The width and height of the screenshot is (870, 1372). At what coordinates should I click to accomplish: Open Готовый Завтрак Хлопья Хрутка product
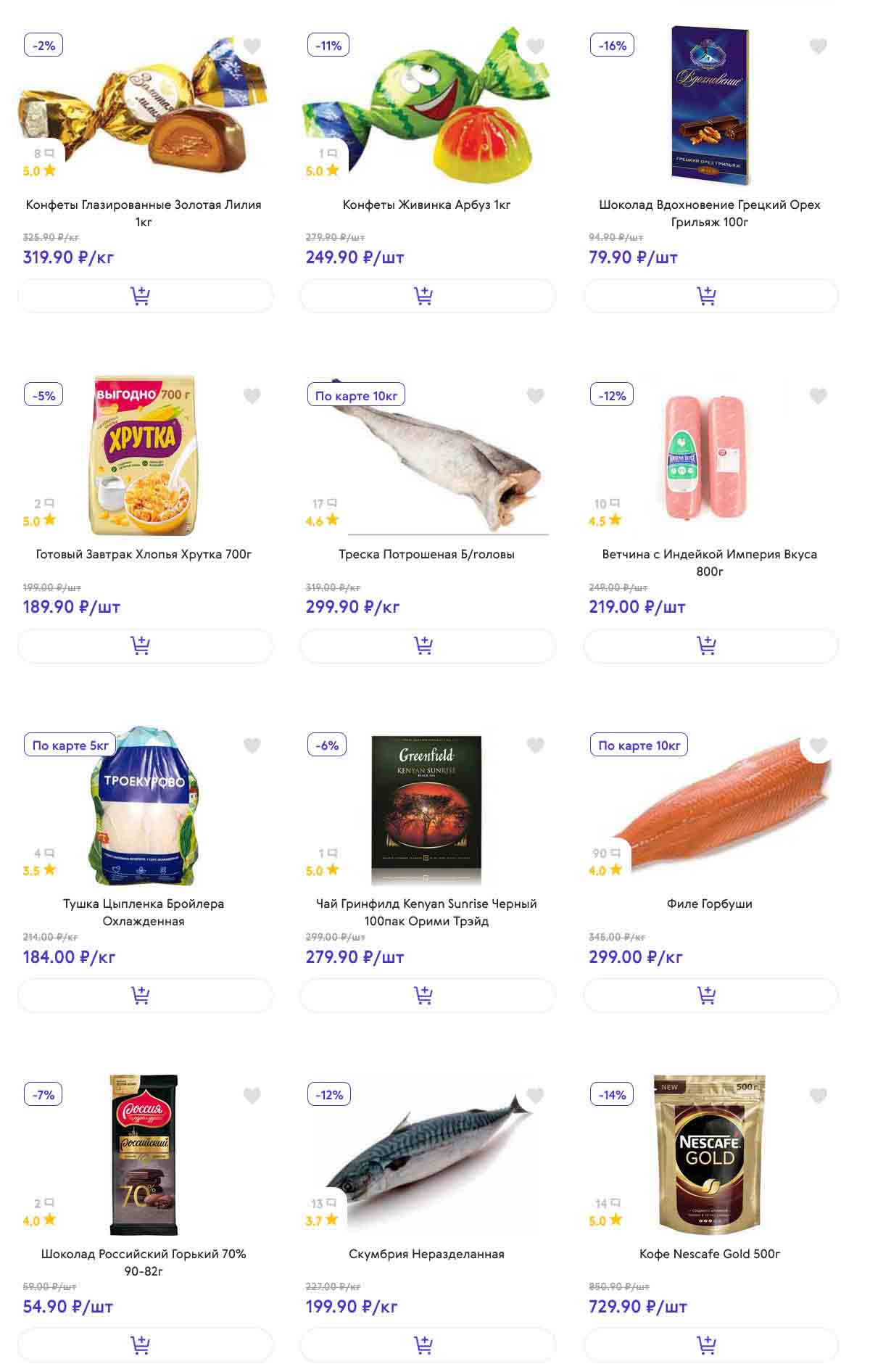pos(144,555)
